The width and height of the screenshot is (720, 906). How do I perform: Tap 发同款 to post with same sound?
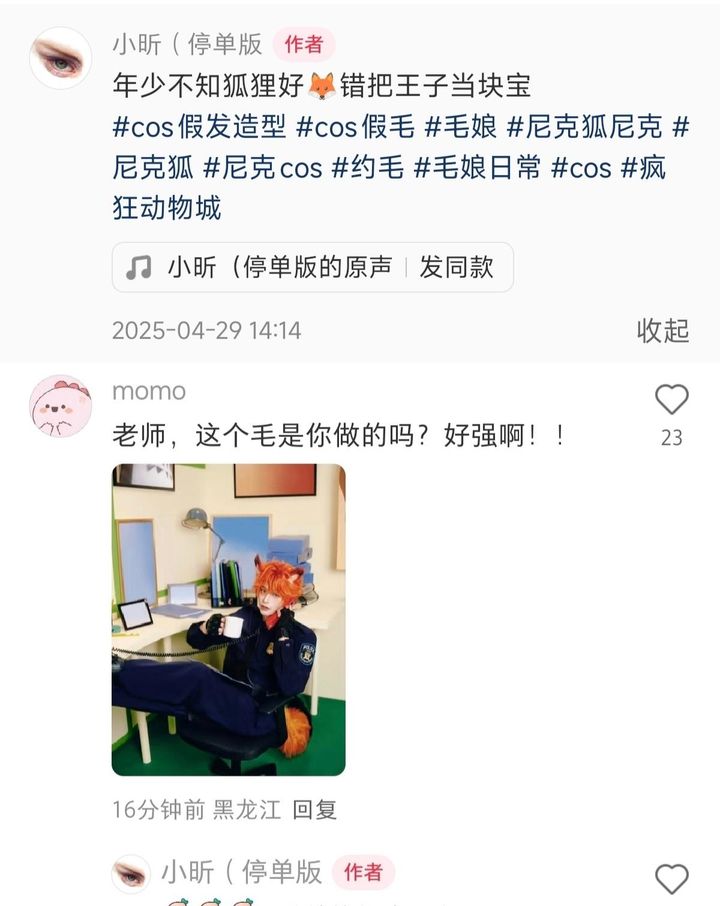pos(456,267)
